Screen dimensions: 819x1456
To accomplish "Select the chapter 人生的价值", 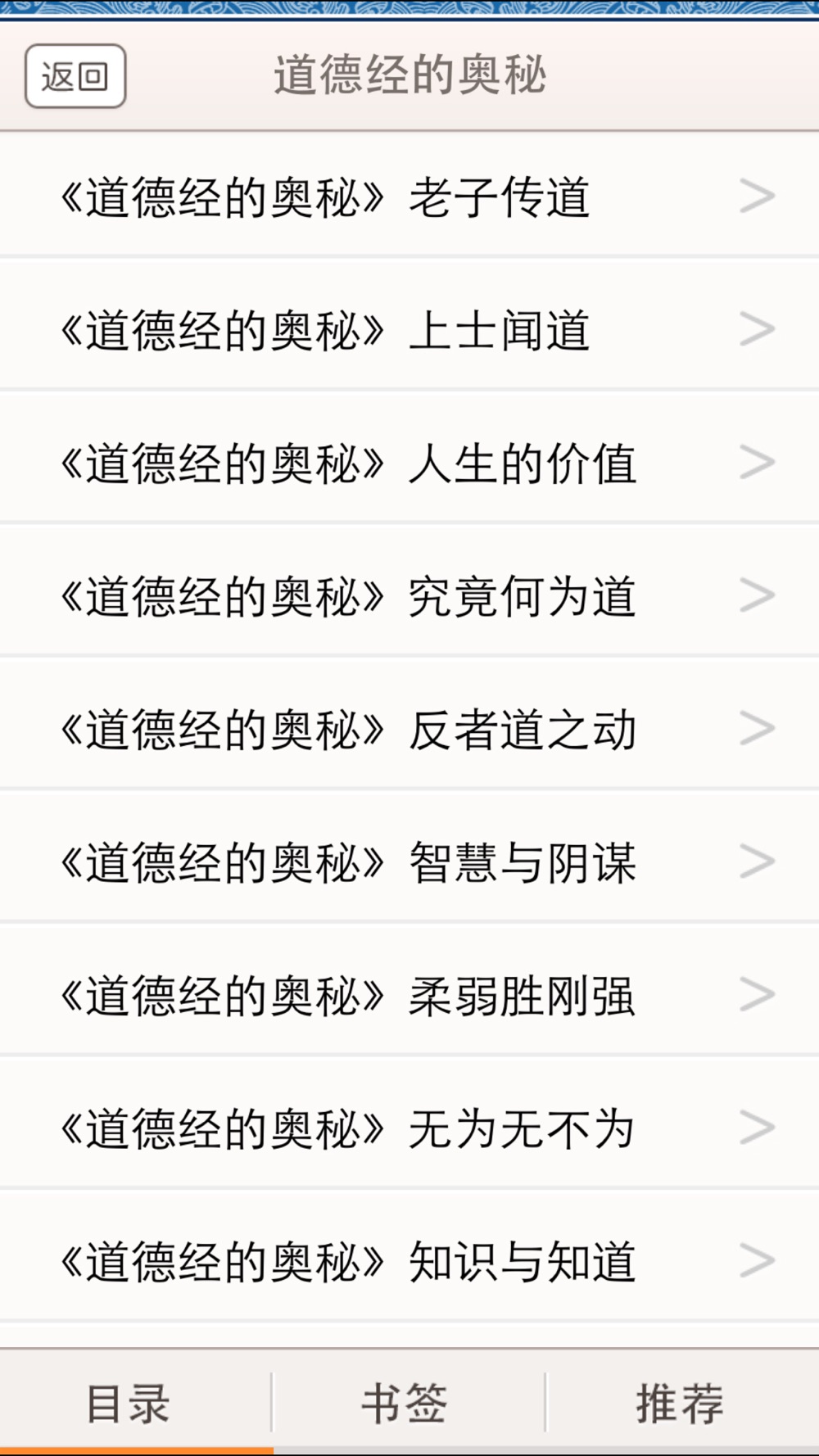I will tap(409, 462).
